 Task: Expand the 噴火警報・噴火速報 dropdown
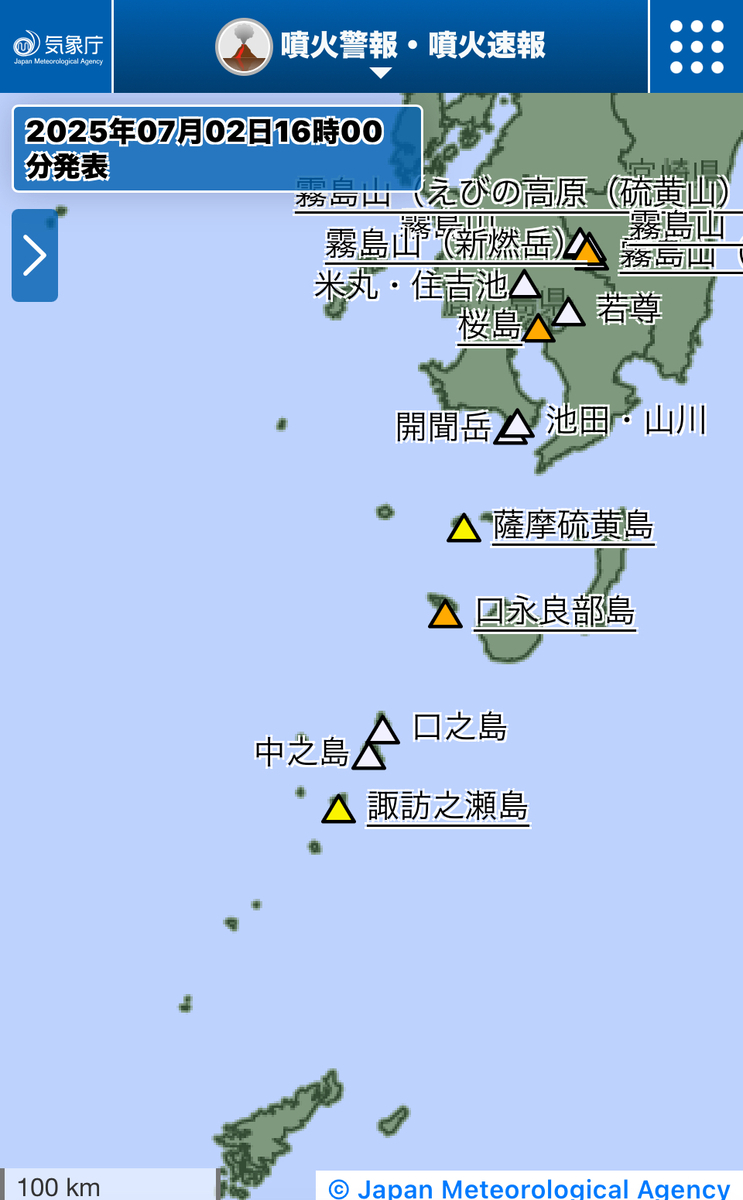(x=381, y=46)
